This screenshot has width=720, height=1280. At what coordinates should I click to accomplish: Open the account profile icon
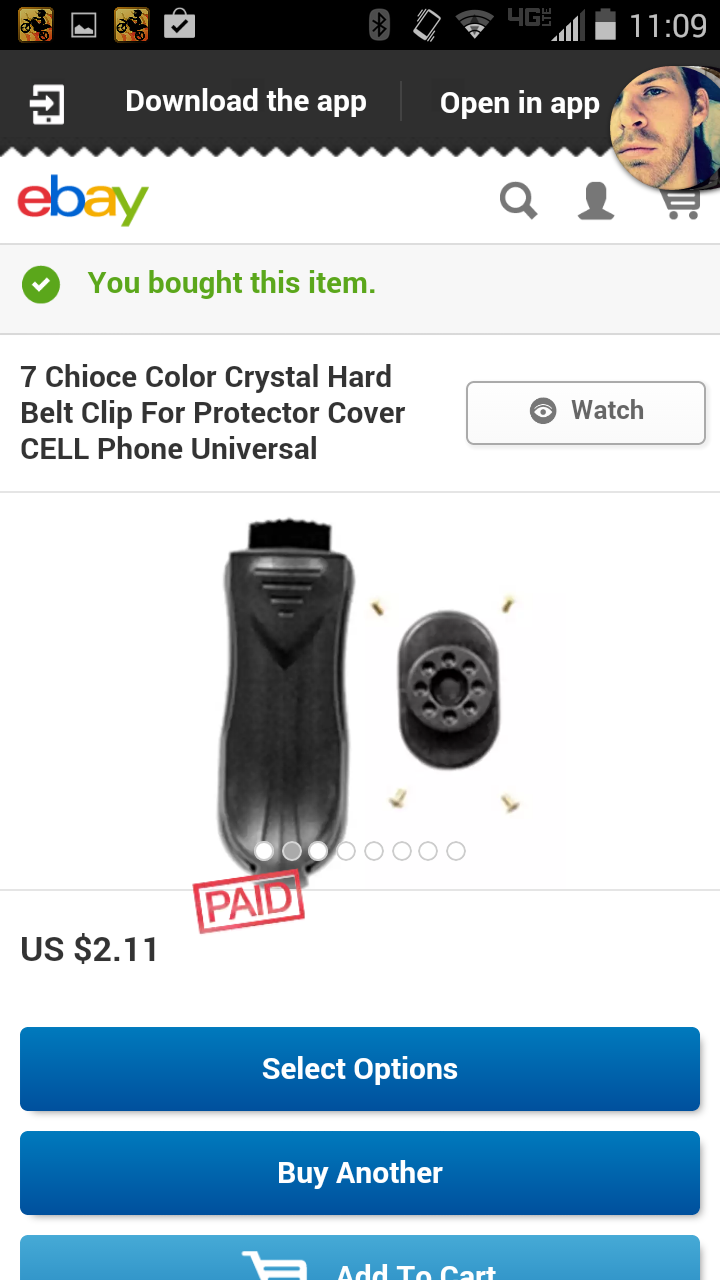[x=596, y=200]
